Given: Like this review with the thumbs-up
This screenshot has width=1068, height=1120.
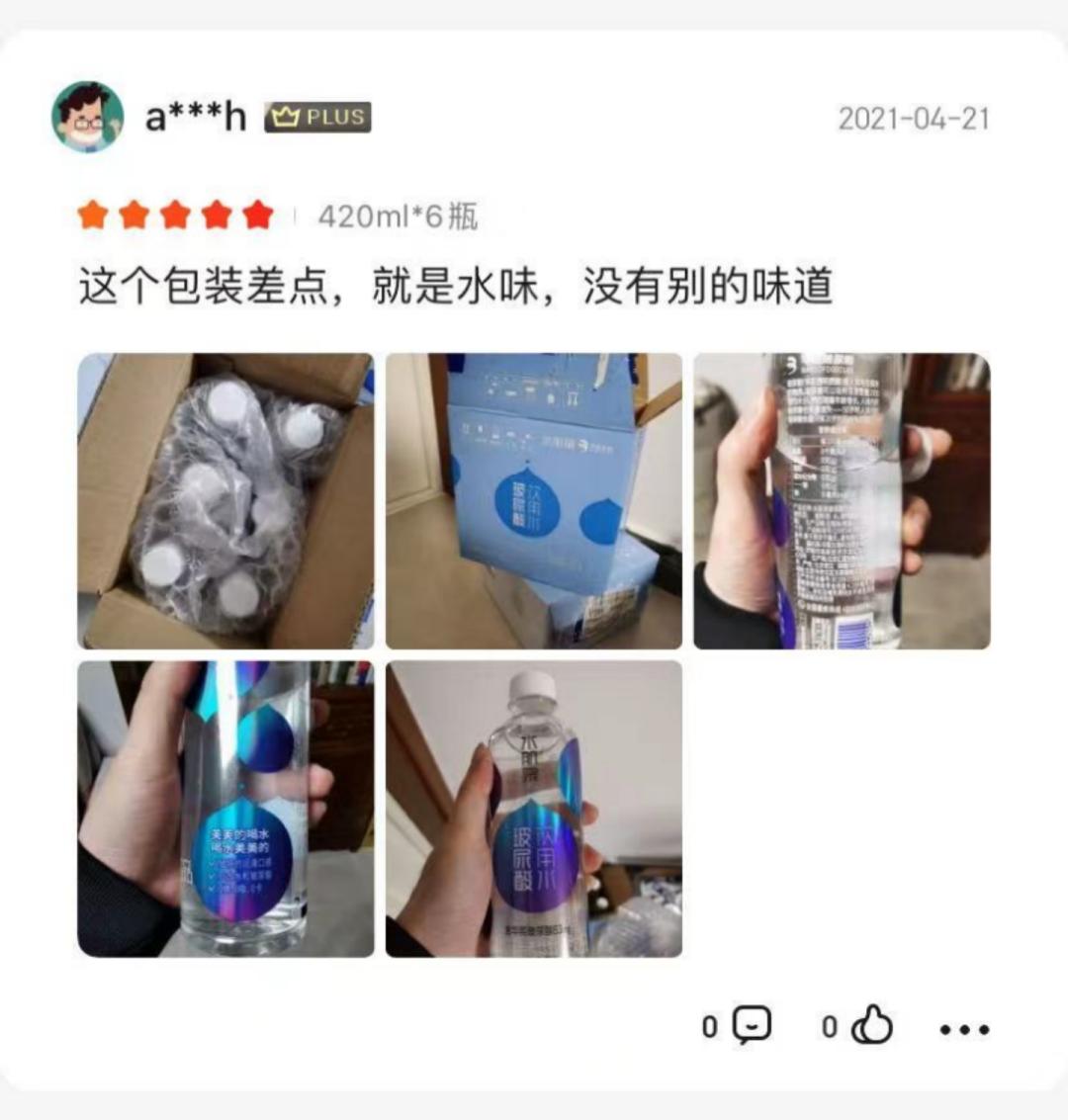Looking at the screenshot, I should coord(873,1025).
